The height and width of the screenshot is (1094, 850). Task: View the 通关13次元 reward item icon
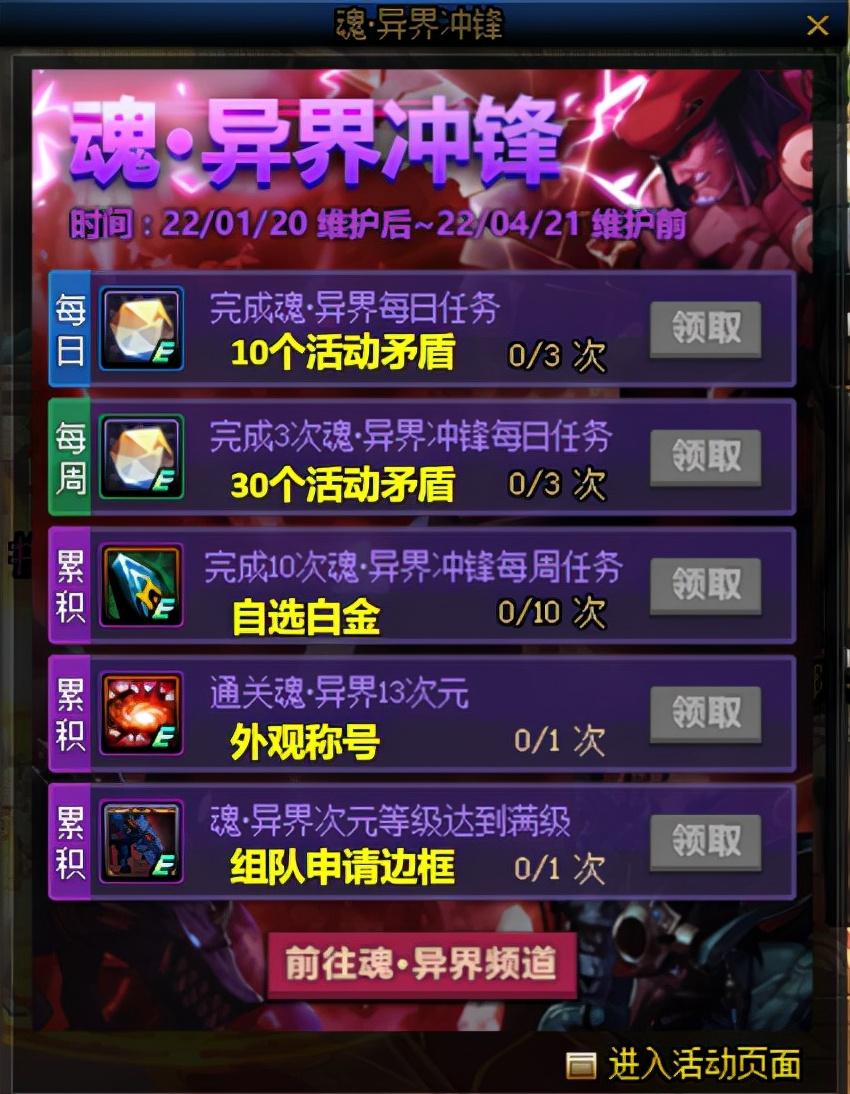(x=141, y=713)
